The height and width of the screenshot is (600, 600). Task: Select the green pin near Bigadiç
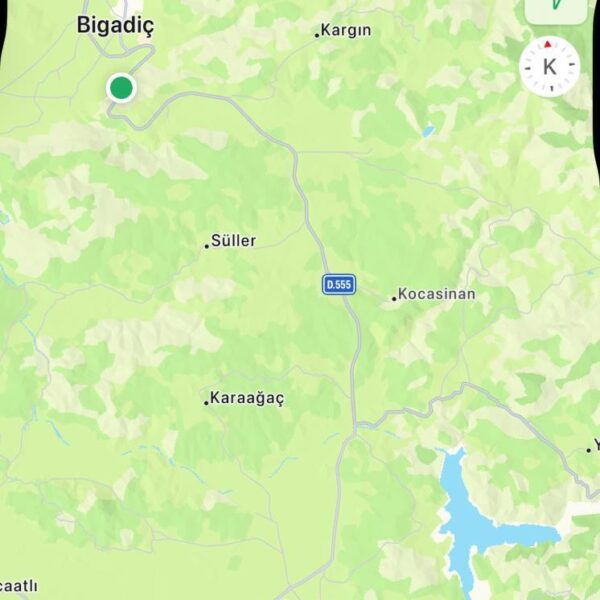121,89
